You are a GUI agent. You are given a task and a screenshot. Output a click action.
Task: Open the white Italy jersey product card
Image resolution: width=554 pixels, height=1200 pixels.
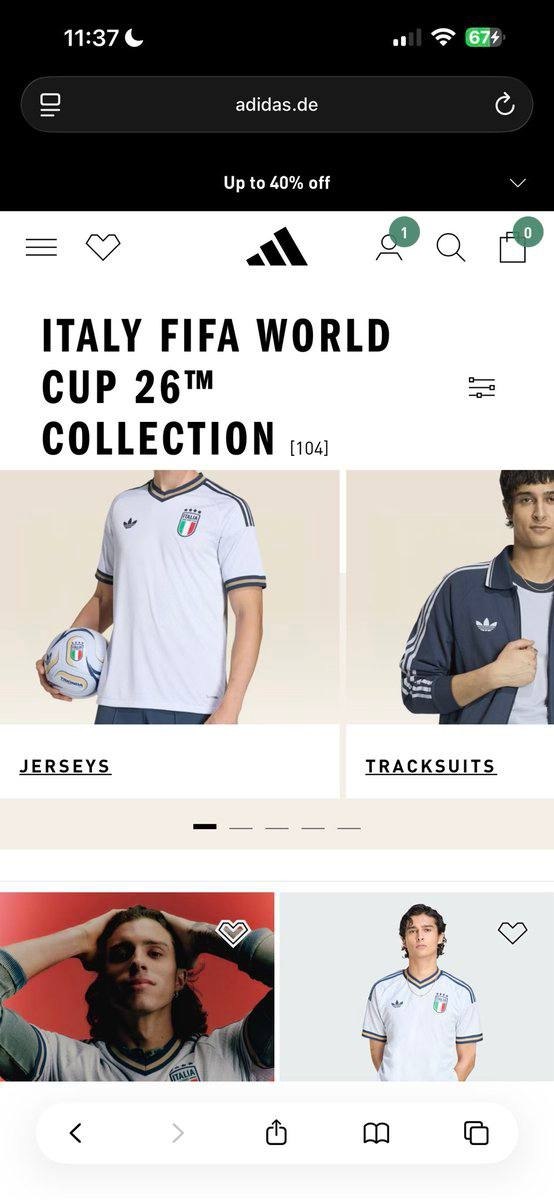[x=417, y=987]
